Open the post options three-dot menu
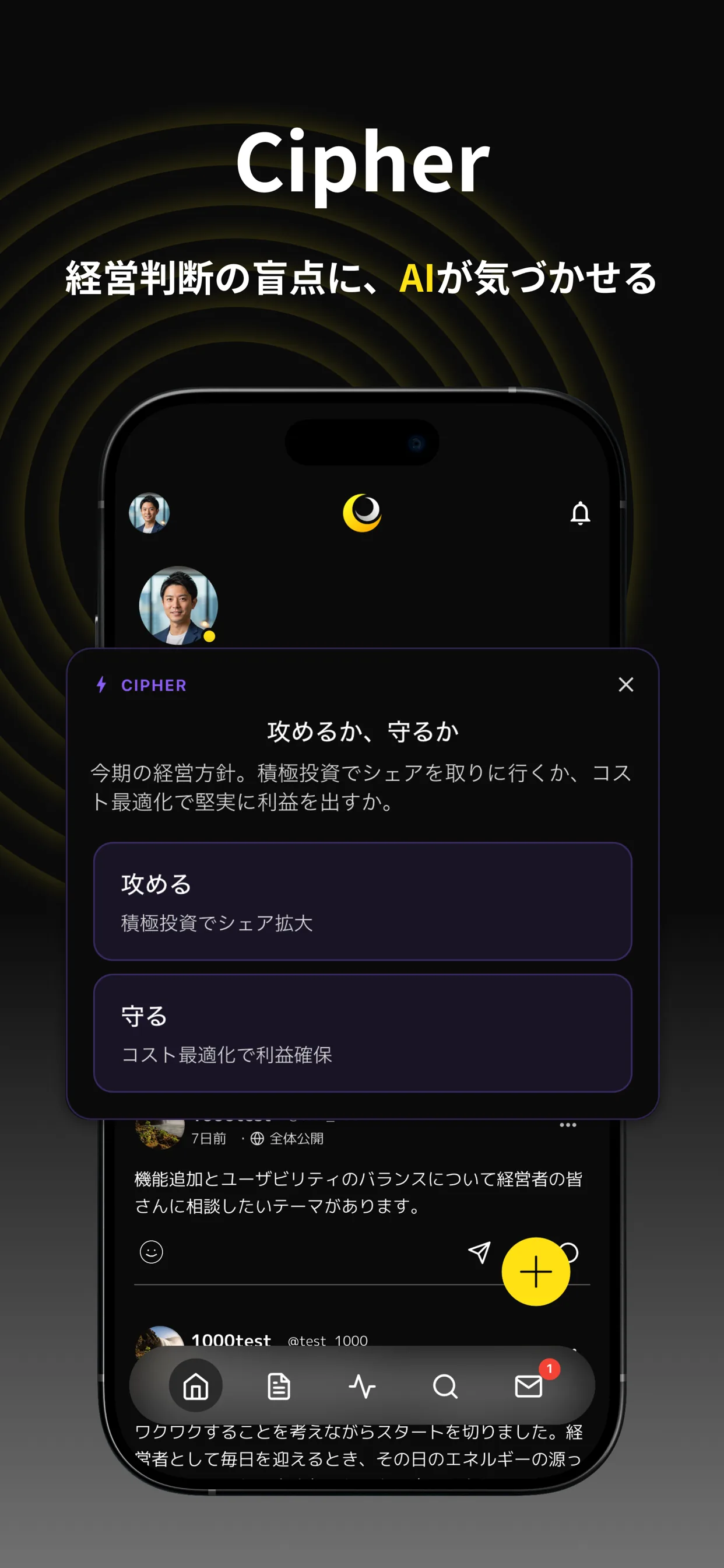Viewport: 724px width, 1568px height. point(568,1123)
